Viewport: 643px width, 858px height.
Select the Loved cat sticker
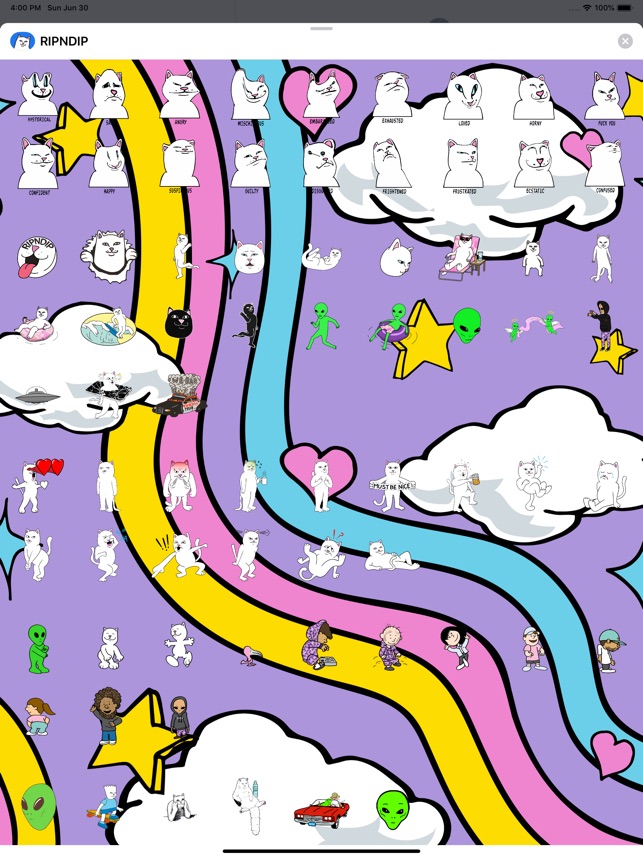coord(463,96)
